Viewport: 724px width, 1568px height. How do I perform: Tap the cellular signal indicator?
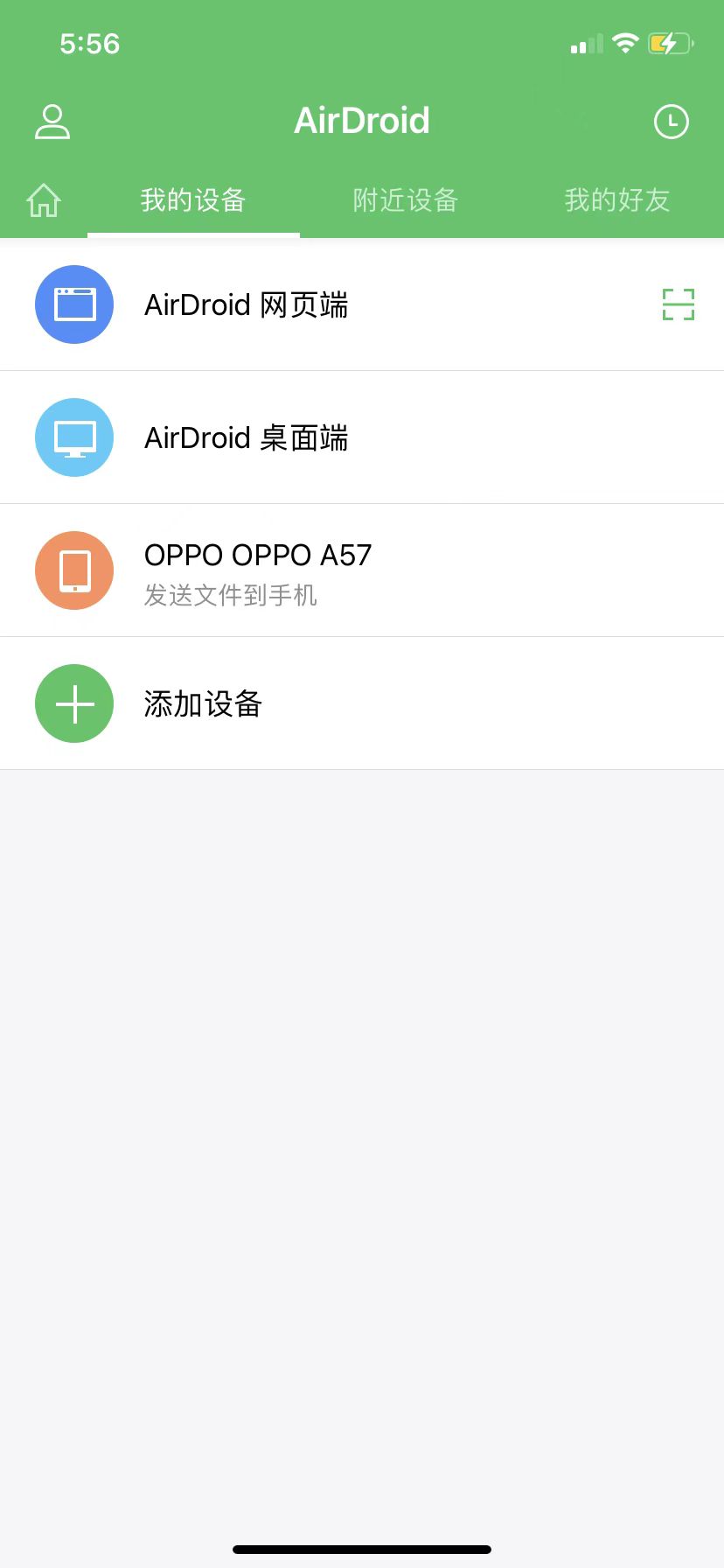tap(584, 43)
